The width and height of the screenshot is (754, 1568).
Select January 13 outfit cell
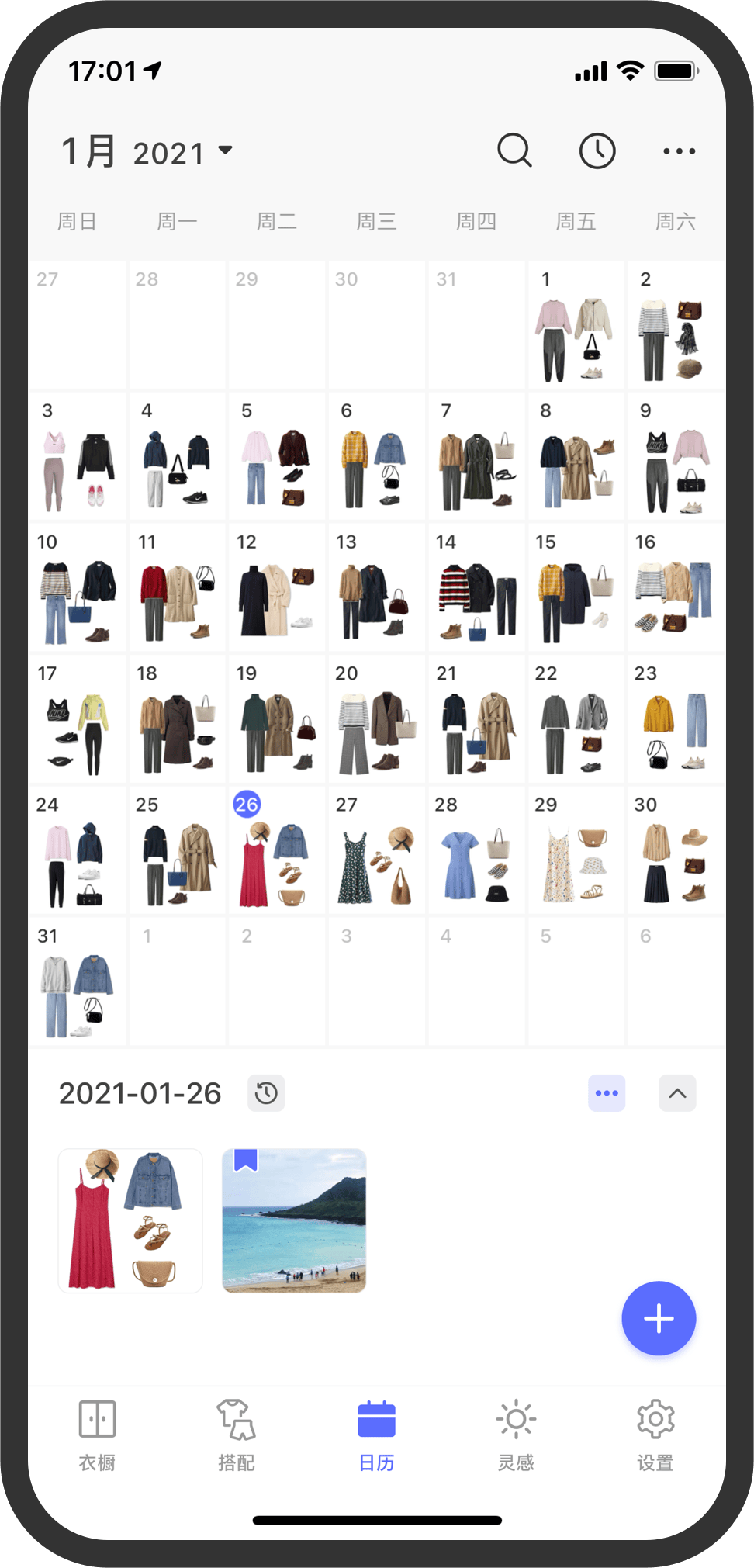click(x=376, y=590)
